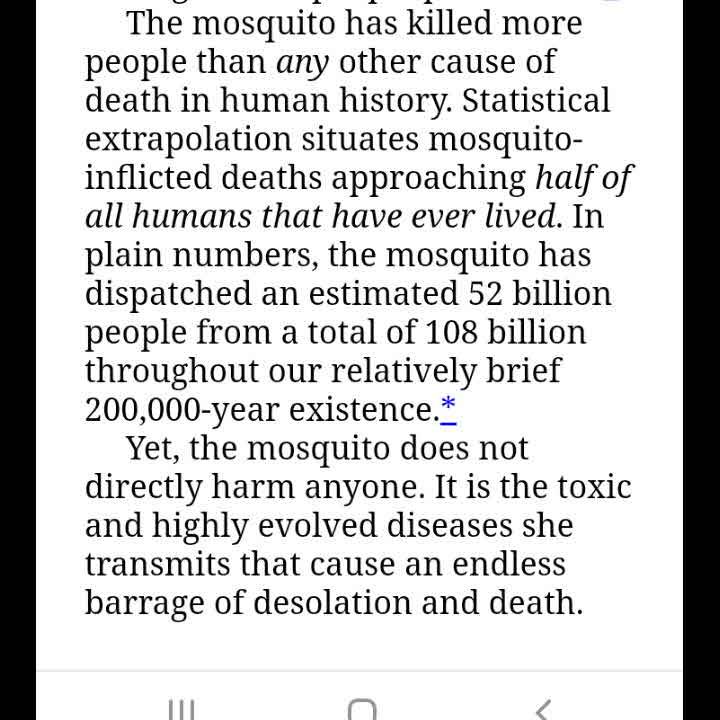Open the asterisk footnote after 200,000-year existence
This screenshot has height=720, width=720.
(448, 406)
